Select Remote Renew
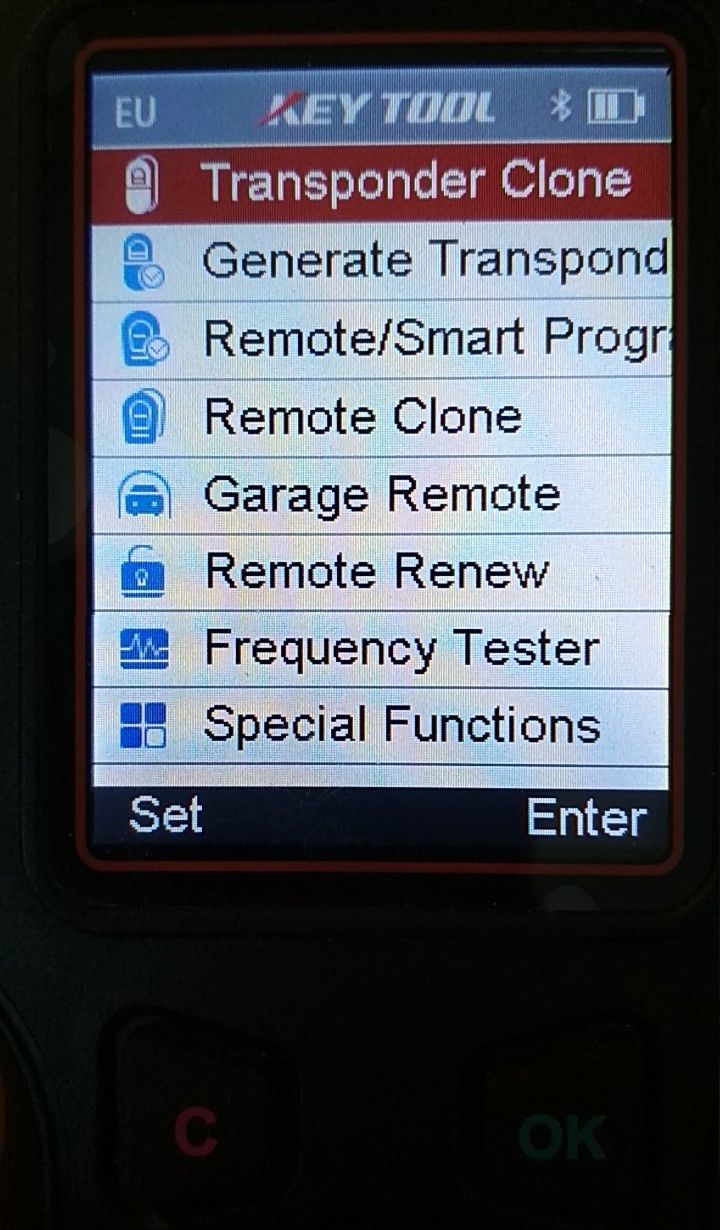Viewport: 720px width, 1230px height. point(381,572)
